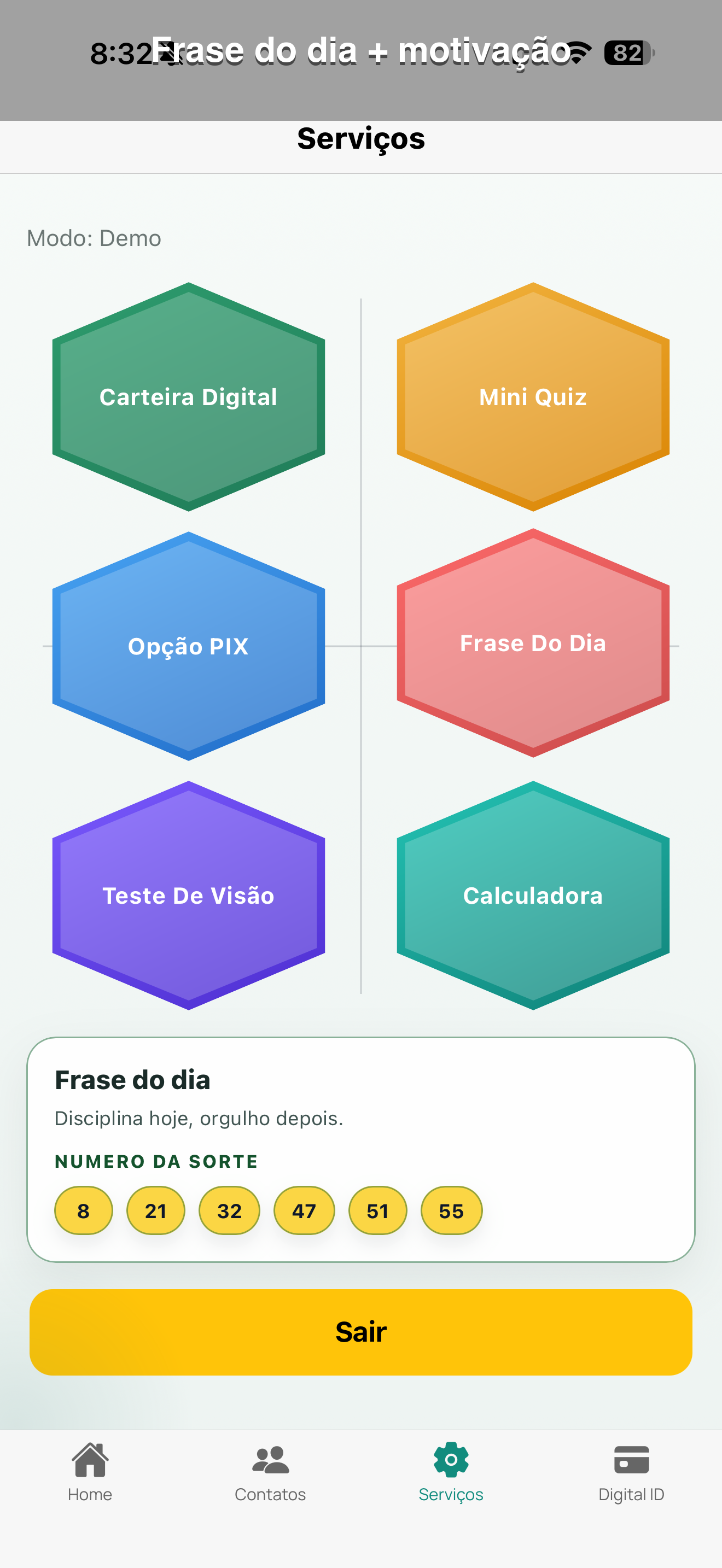Open the Carteira Digital hexagon

pyautogui.click(x=189, y=396)
